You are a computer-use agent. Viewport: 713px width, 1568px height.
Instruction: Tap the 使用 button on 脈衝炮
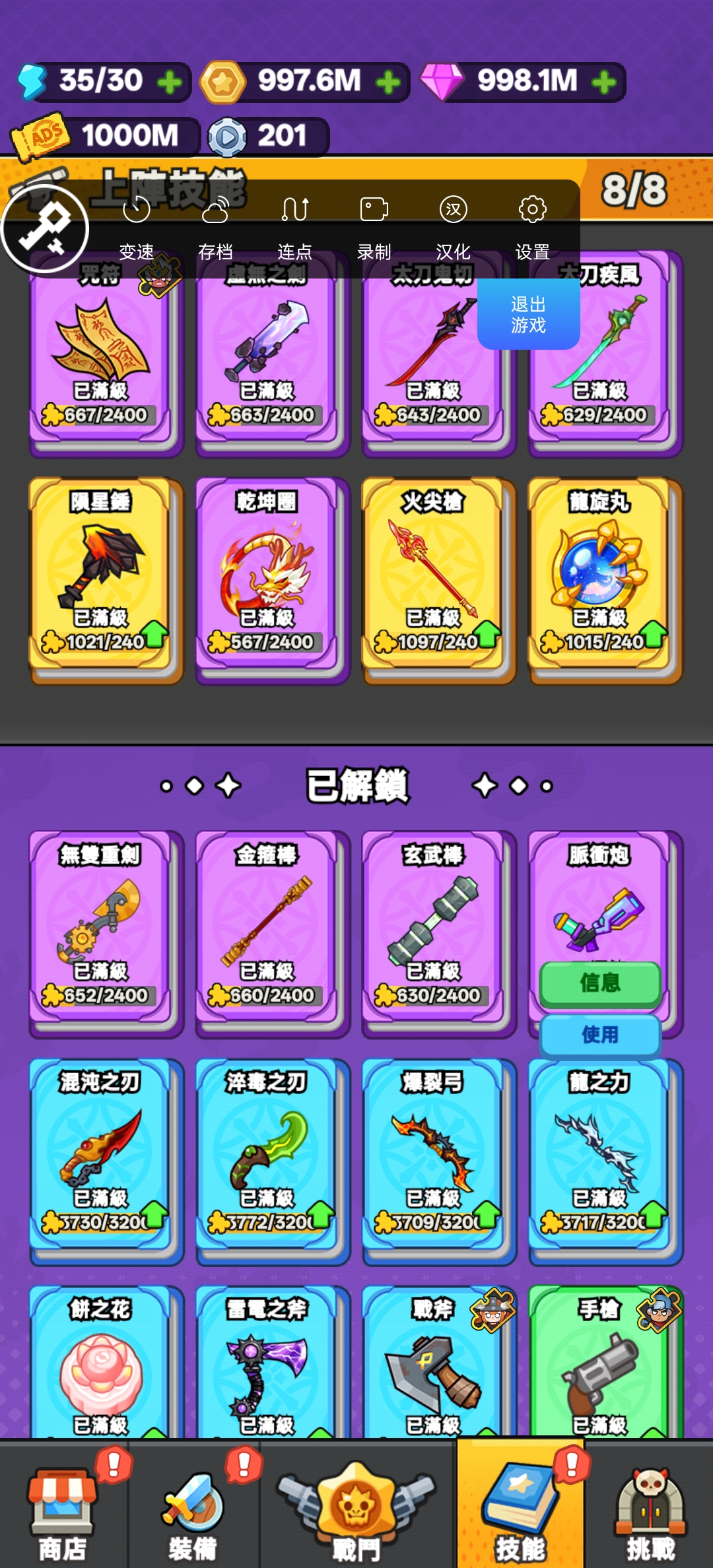[x=600, y=1034]
